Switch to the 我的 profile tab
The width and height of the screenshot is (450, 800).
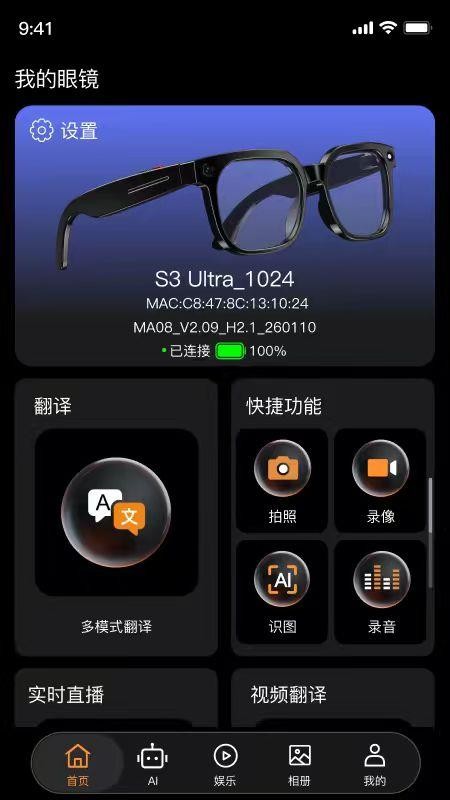374,764
